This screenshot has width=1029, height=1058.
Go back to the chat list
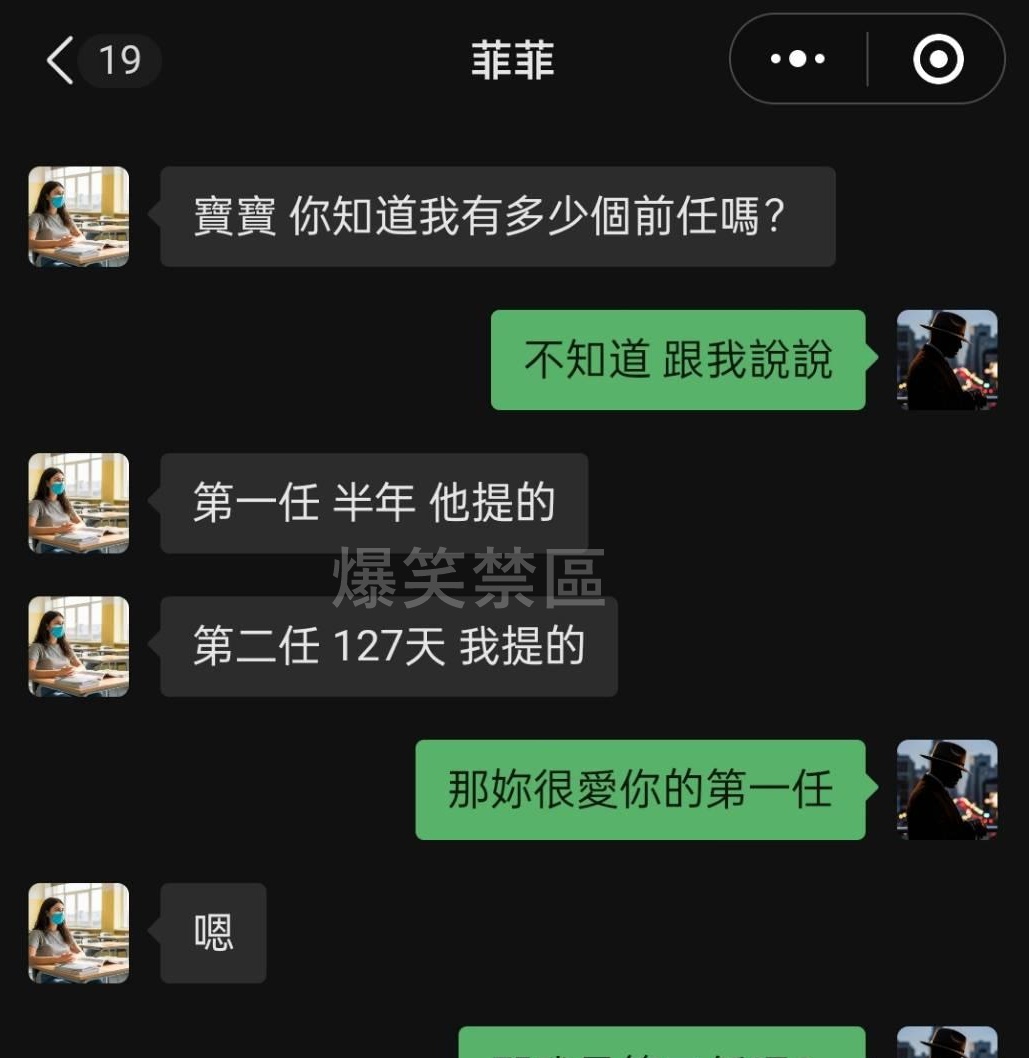pos(62,60)
